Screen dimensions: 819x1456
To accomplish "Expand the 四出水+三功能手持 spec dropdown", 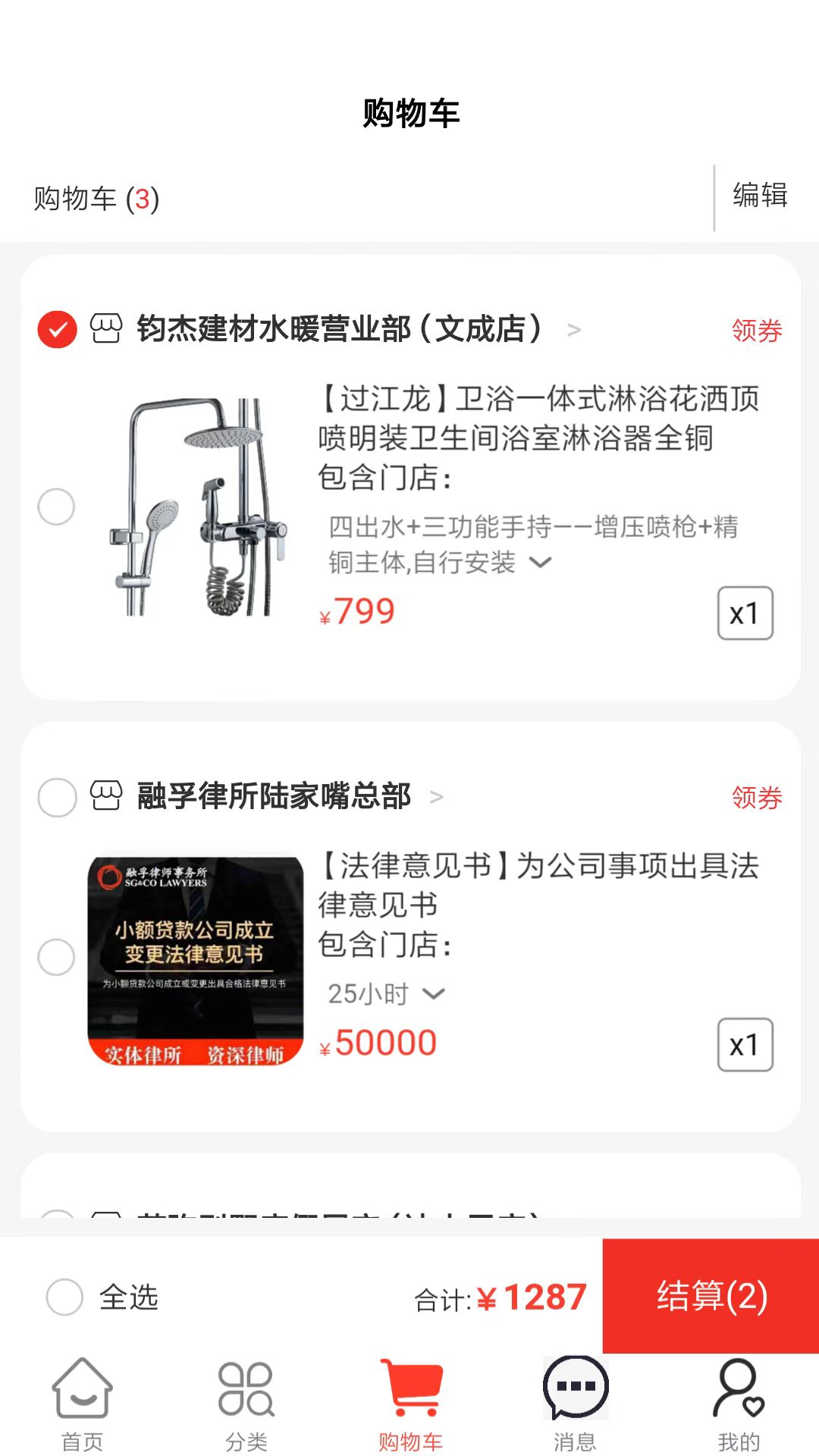I will pyautogui.click(x=539, y=563).
